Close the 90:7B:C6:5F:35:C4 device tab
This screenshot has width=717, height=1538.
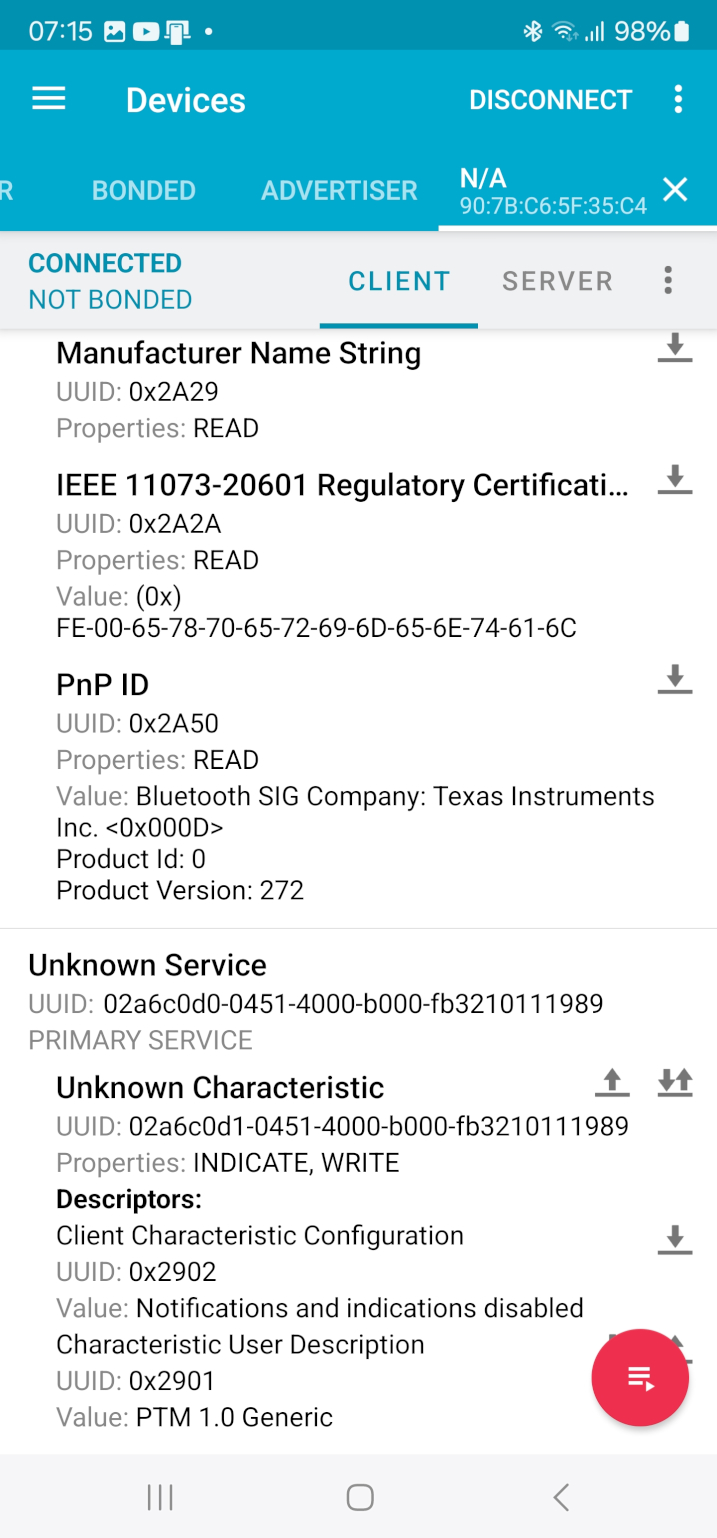676,190
